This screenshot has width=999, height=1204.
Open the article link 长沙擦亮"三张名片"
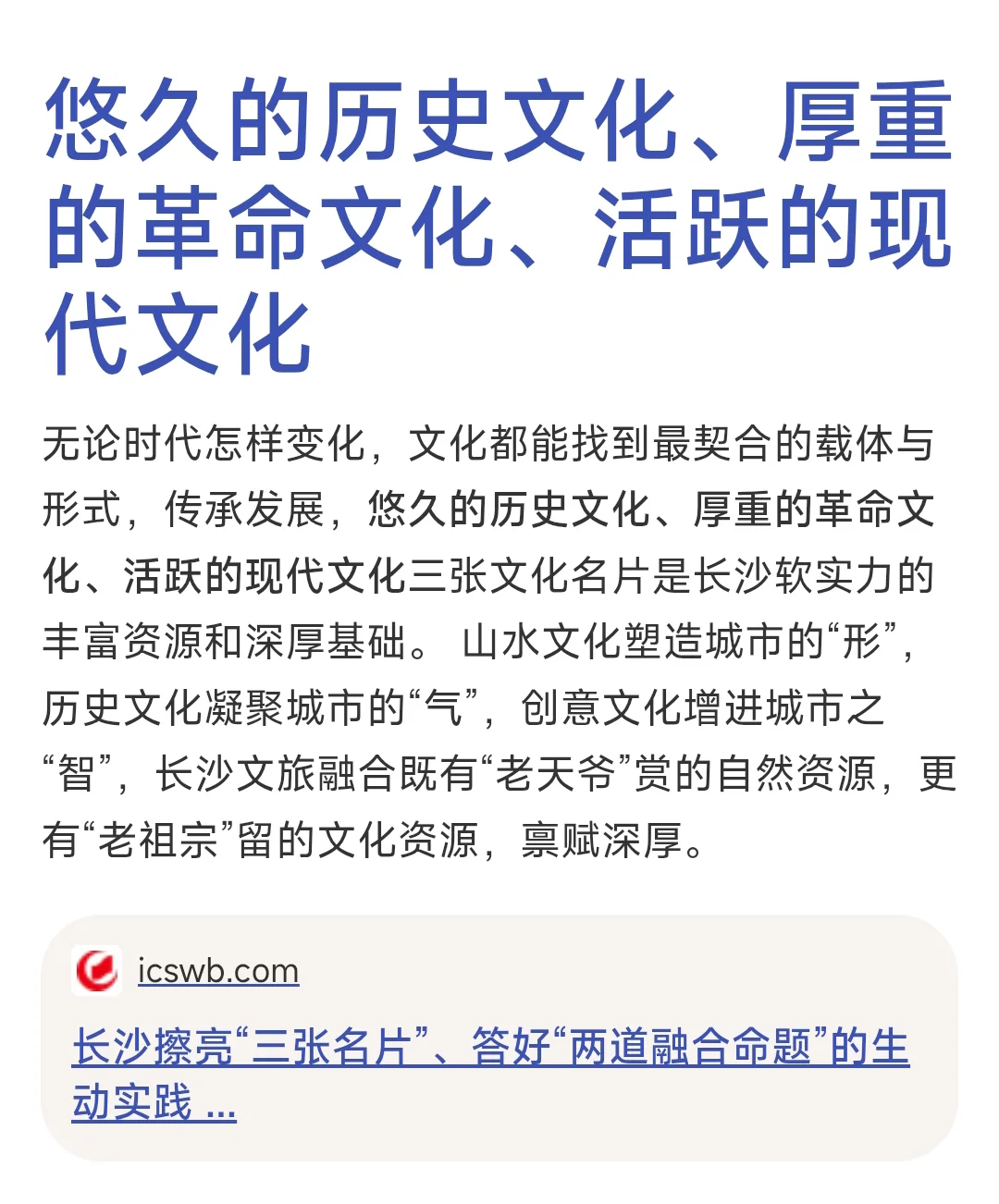[x=490, y=1075]
